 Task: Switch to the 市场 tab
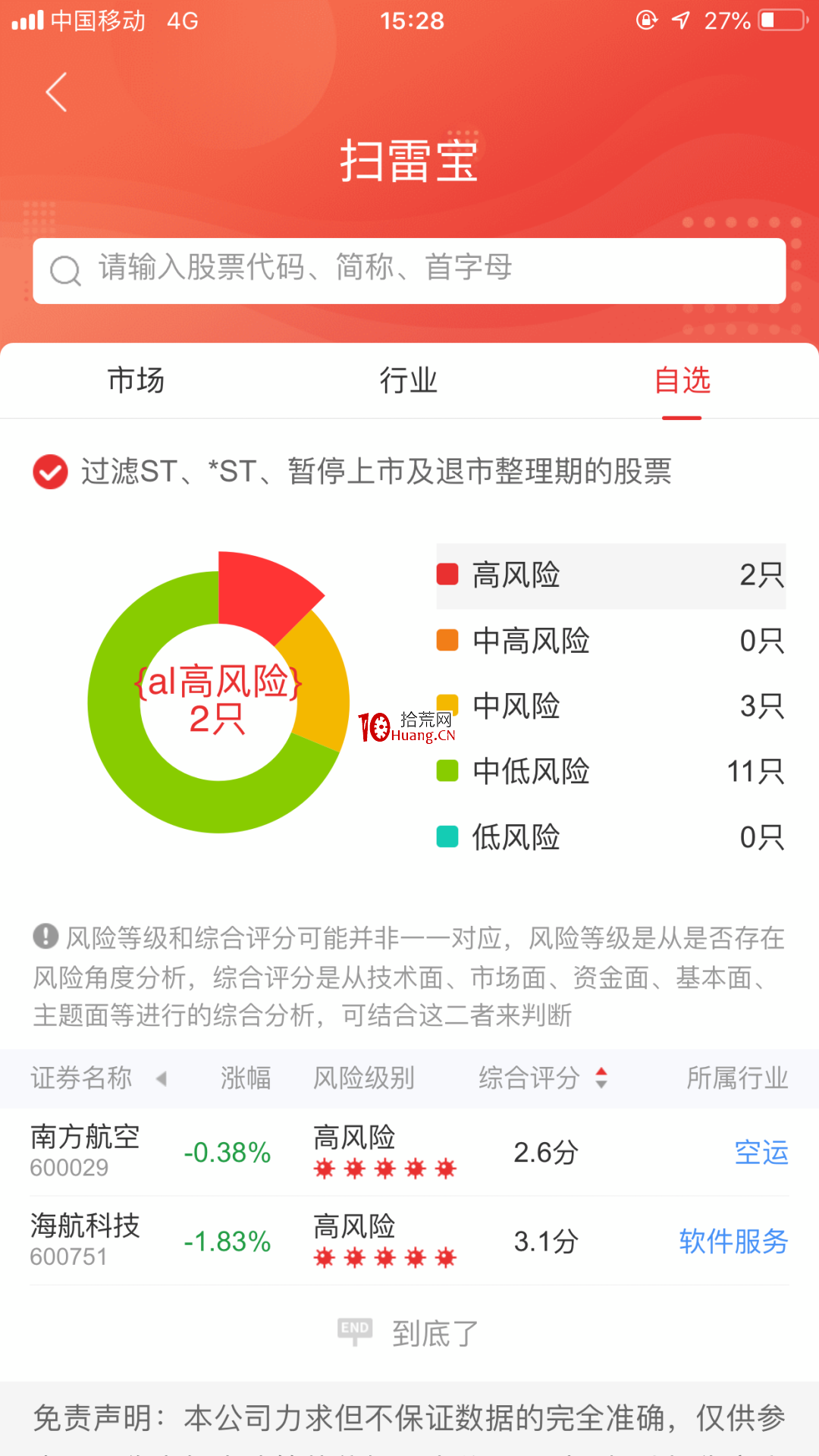pos(136,380)
